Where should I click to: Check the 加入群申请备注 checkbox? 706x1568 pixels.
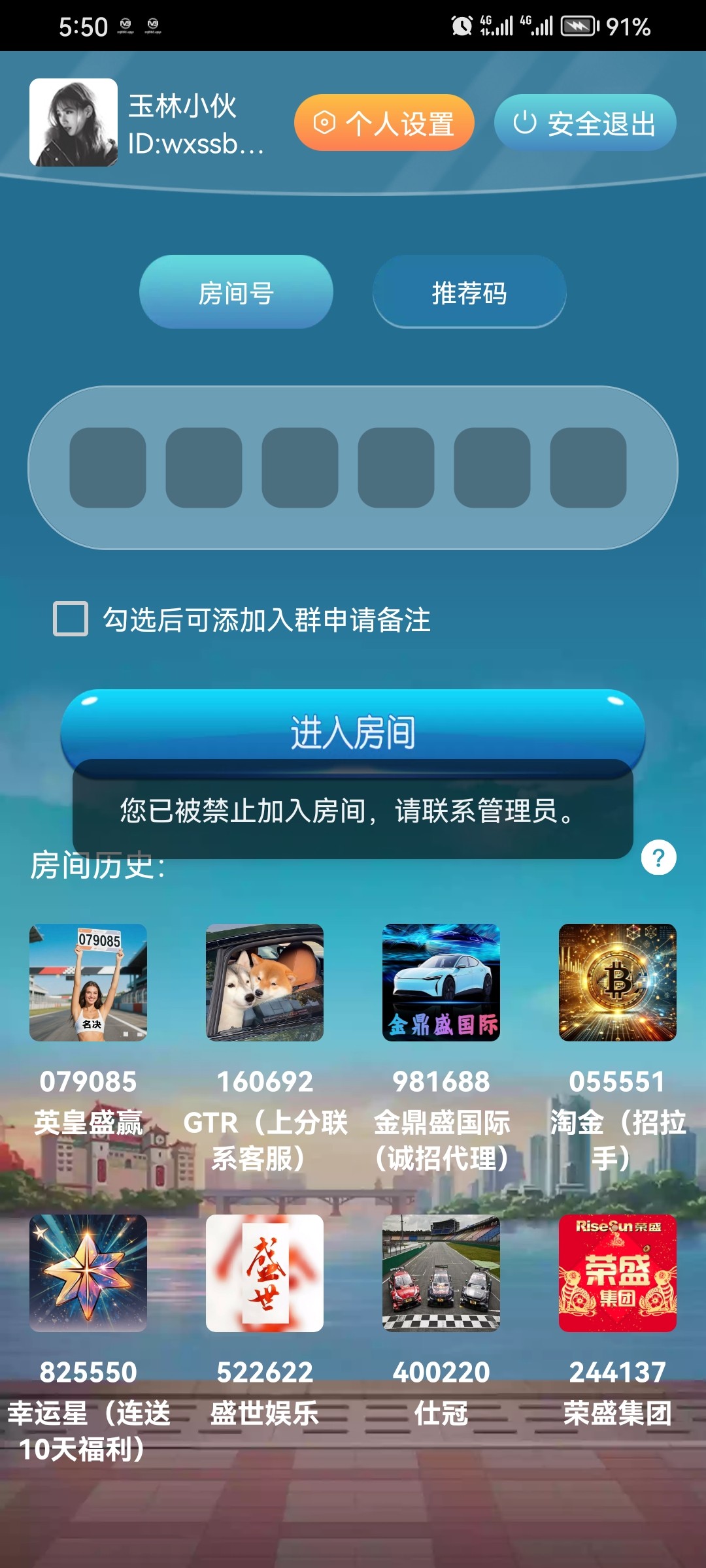point(71,619)
